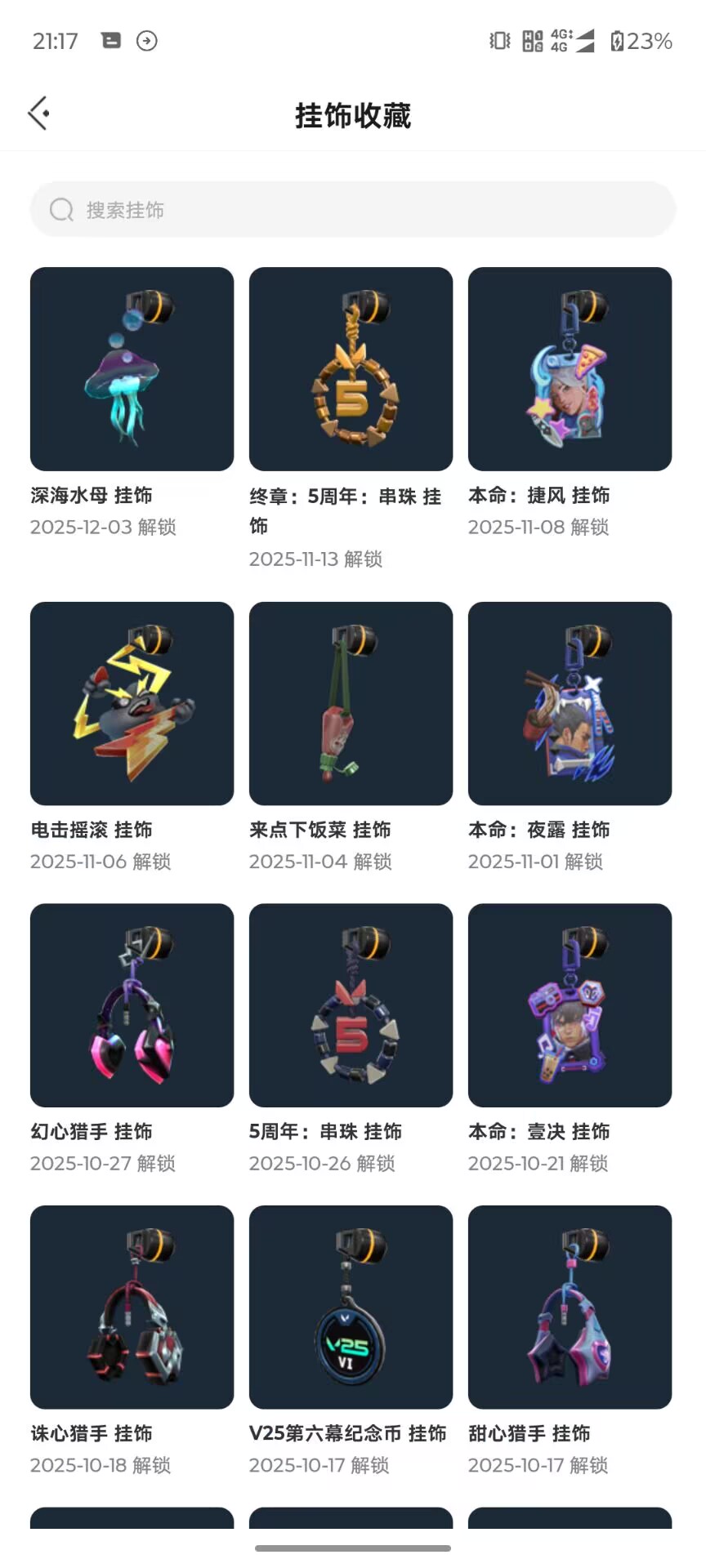Viewport: 706px width, 1568px height.
Task: Select the 甜心猎手 挂饰 card
Action: pos(570,1307)
